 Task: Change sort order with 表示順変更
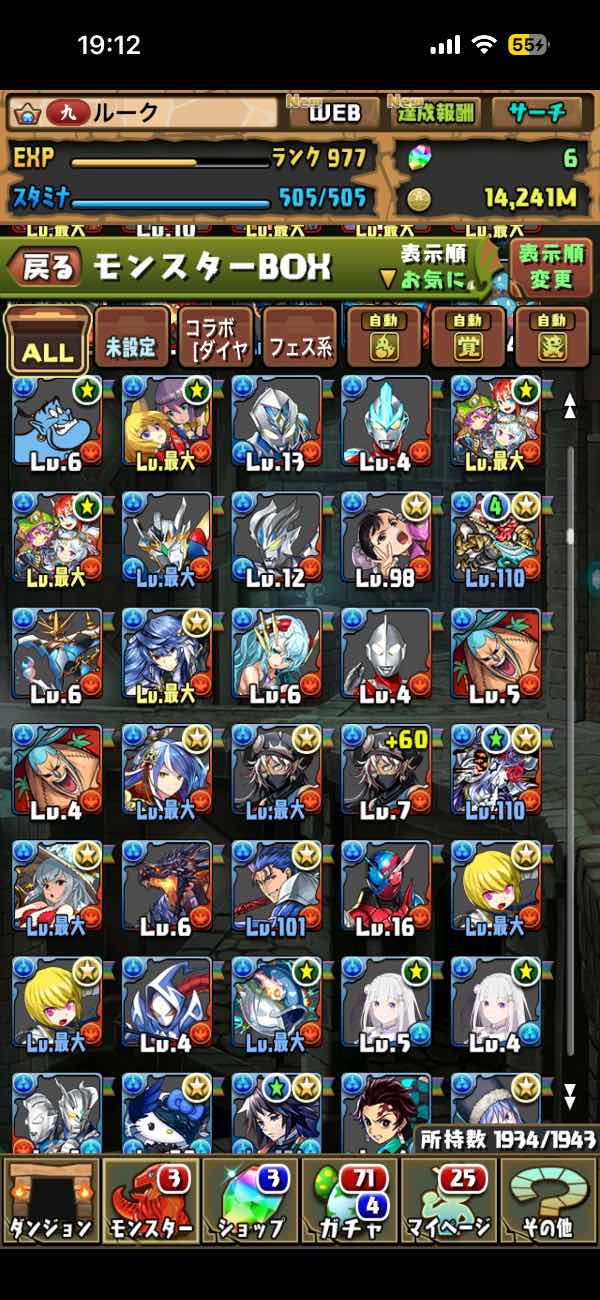click(x=552, y=266)
